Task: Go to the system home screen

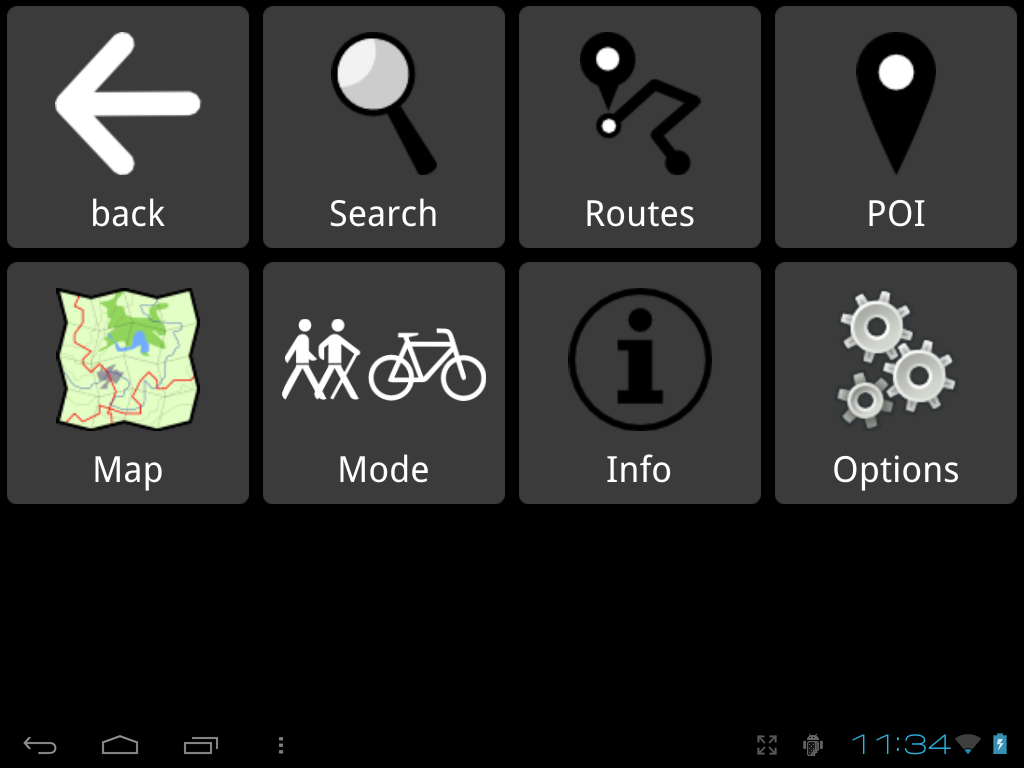Action: 120,745
